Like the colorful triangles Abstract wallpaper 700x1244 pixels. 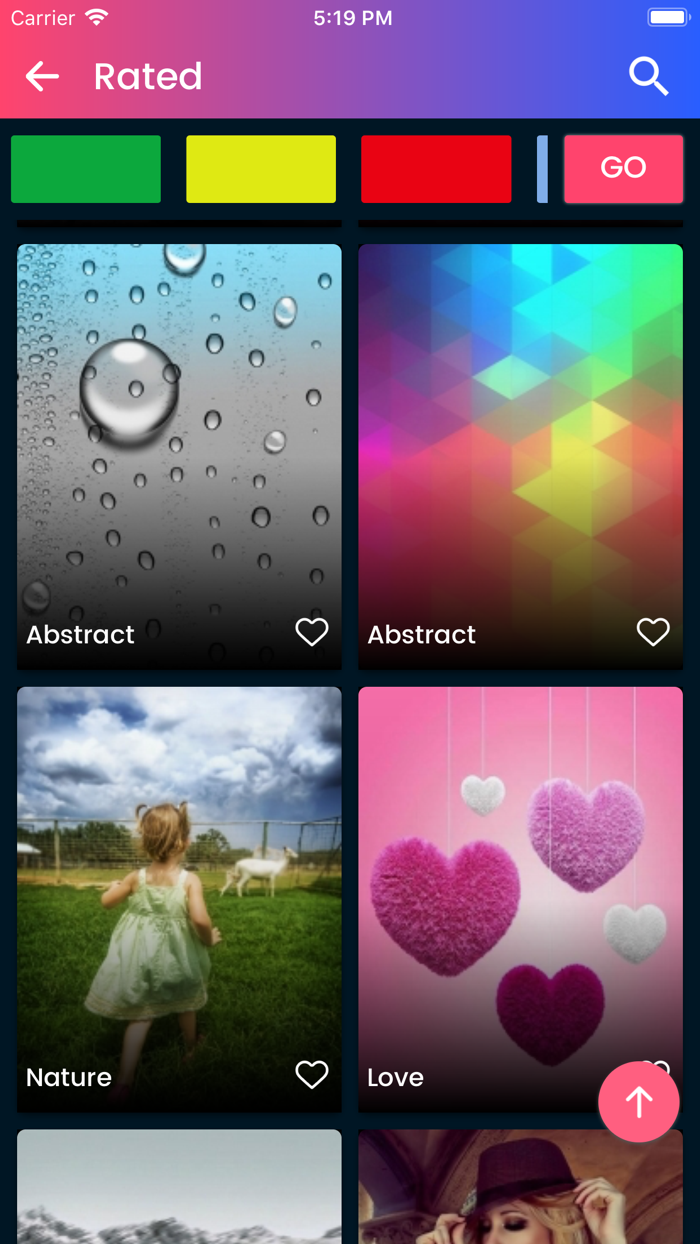click(x=653, y=632)
